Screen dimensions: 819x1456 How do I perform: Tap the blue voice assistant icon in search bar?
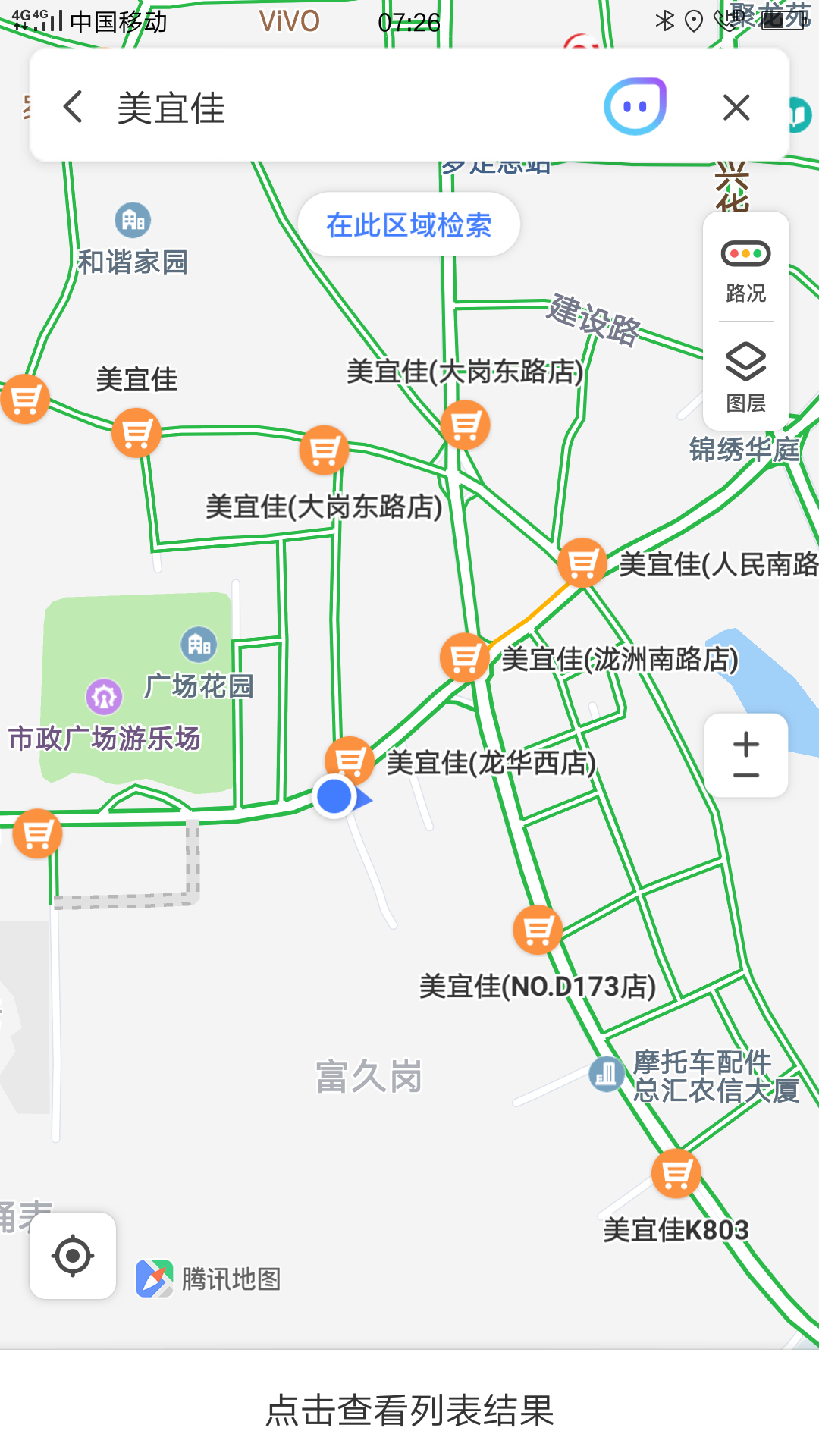636,106
